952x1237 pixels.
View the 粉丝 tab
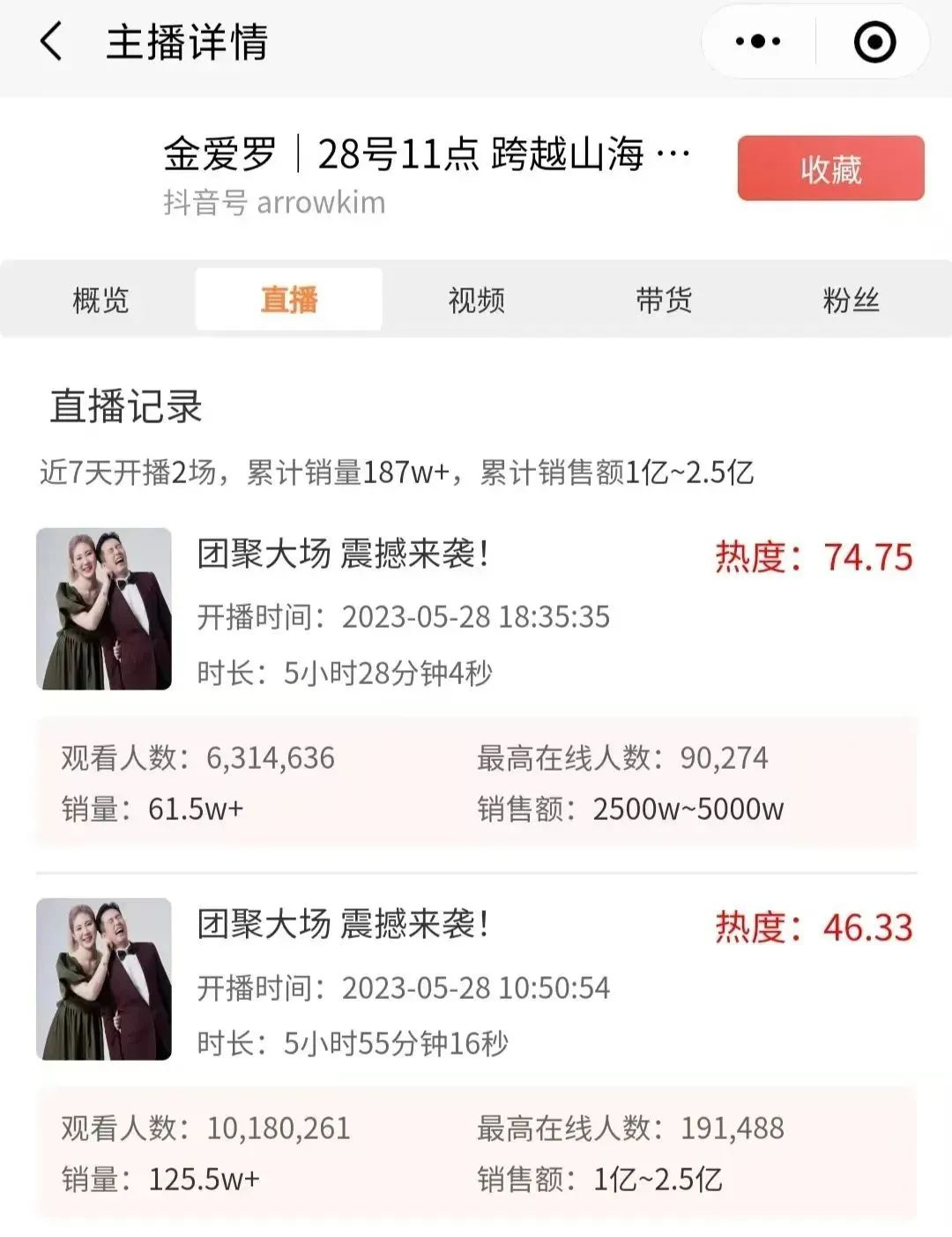[851, 300]
